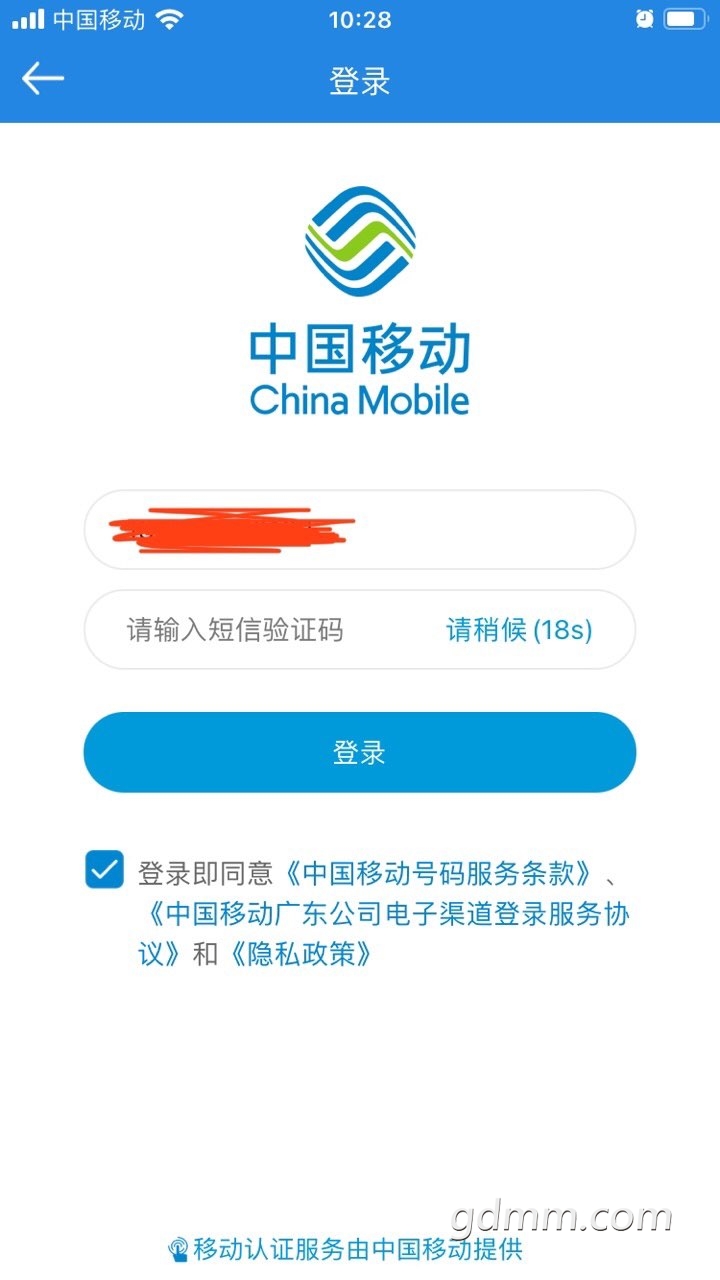The width and height of the screenshot is (720, 1280).
Task: Tap the 请稍候 (18s) countdown control
Action: coord(518,630)
